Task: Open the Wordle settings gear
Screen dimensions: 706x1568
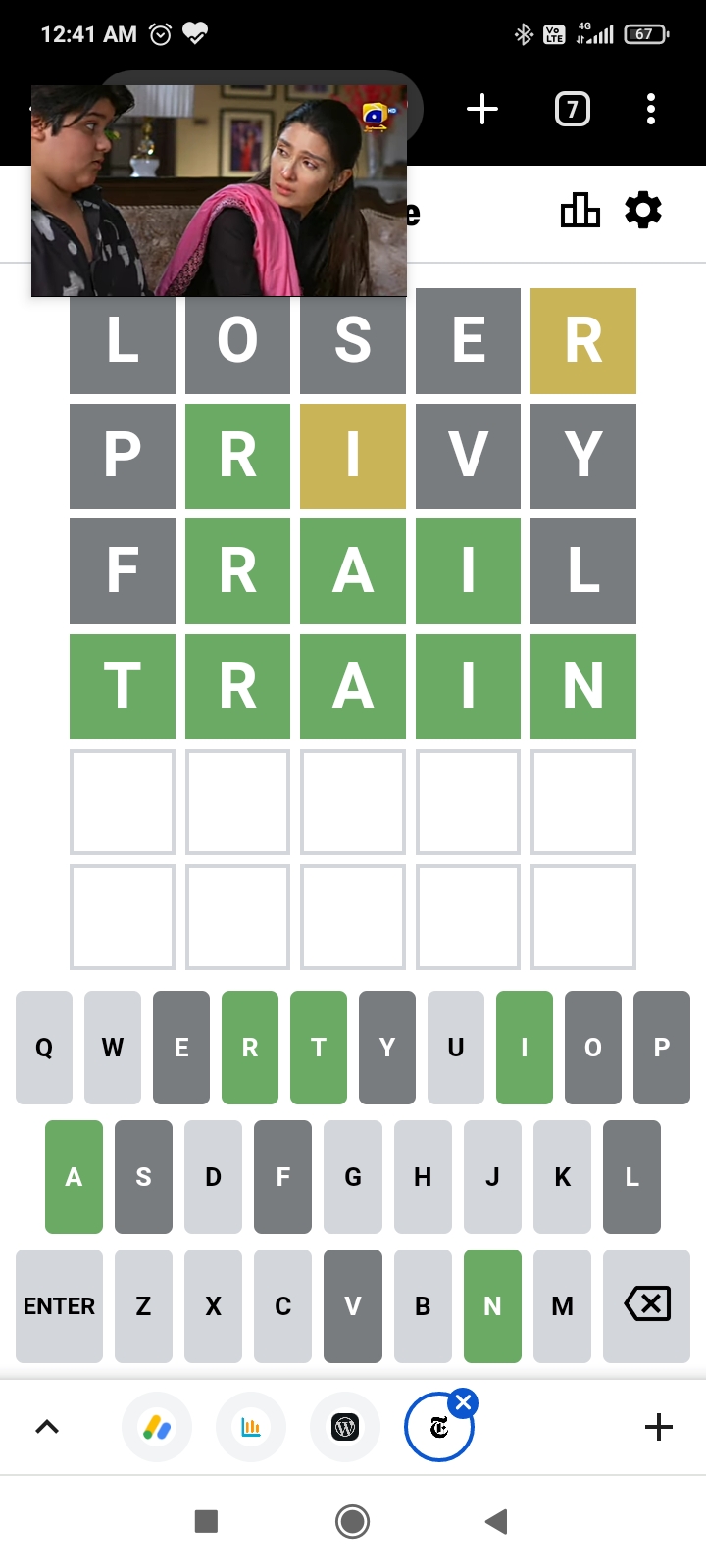Action: coord(643,211)
